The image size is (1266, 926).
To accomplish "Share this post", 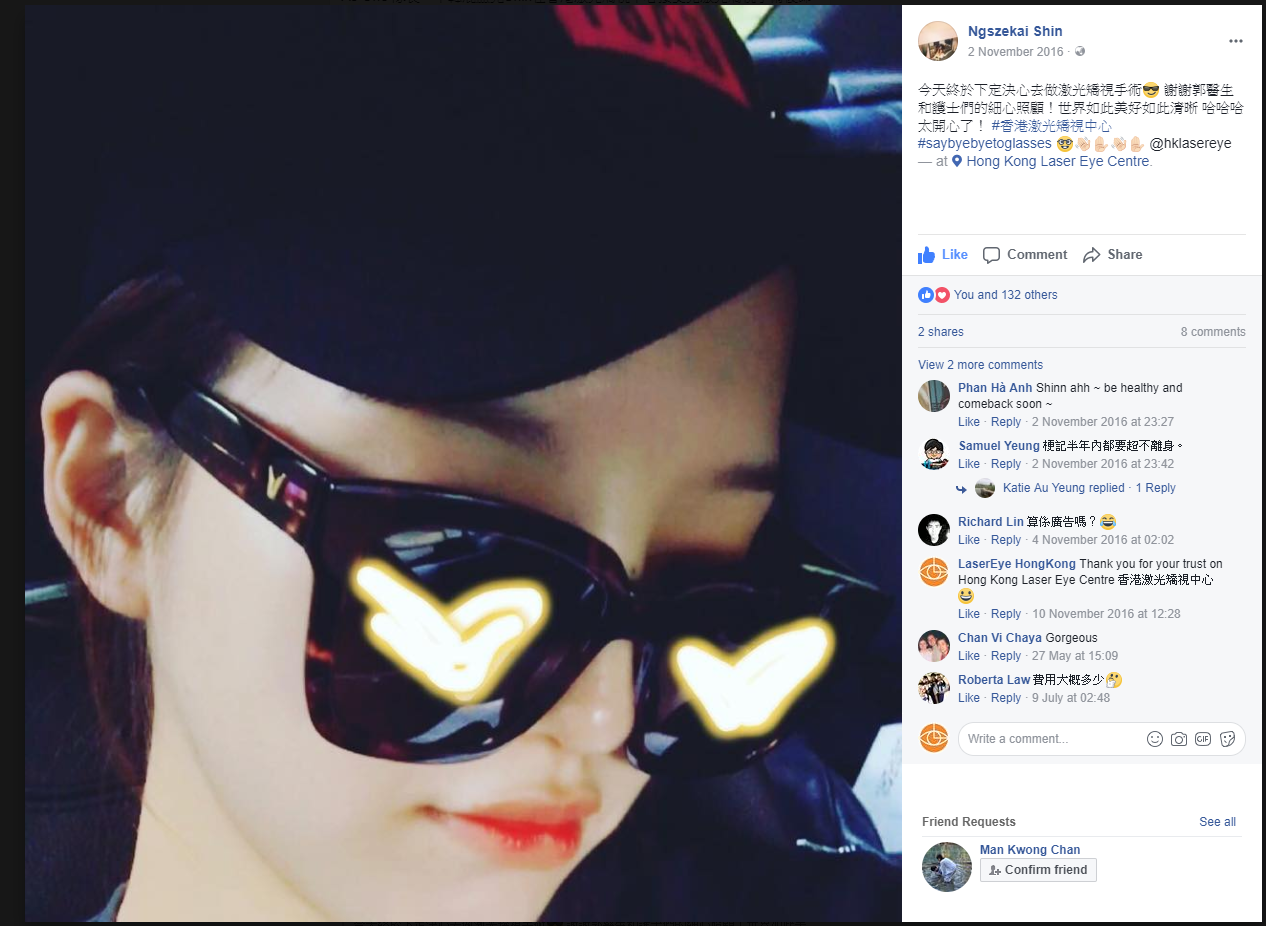I will pyautogui.click(x=1112, y=255).
